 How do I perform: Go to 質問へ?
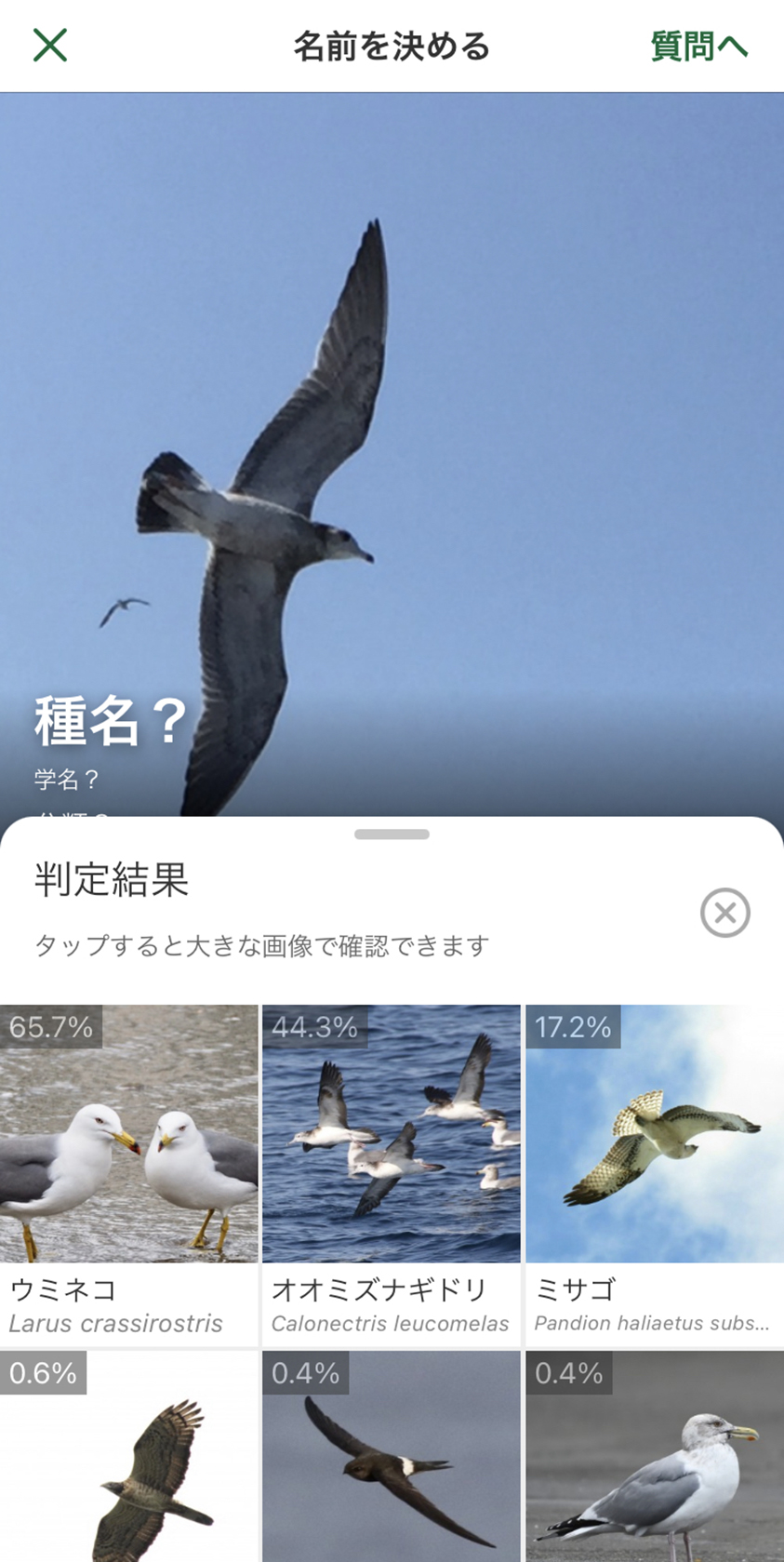coord(698,46)
